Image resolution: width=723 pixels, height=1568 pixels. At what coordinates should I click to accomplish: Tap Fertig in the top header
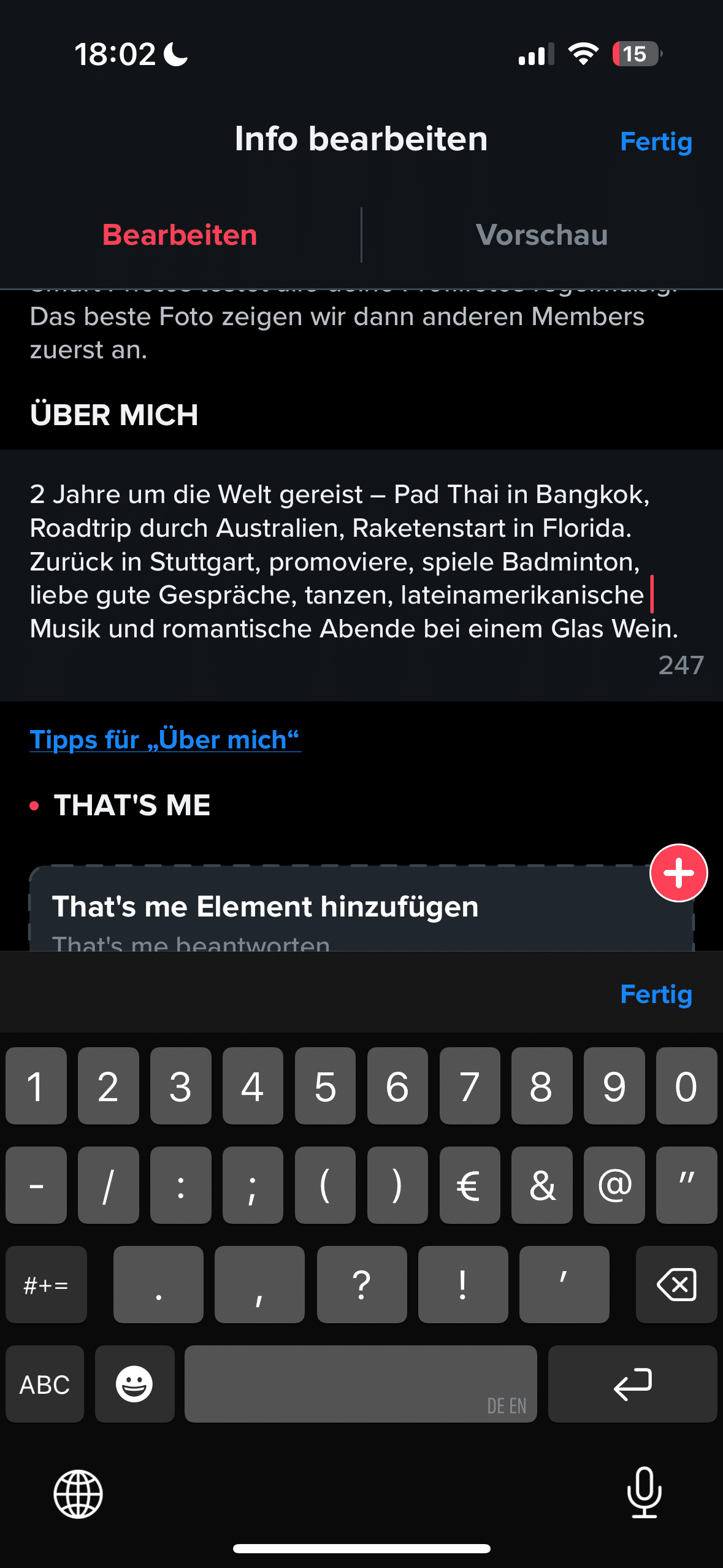[x=656, y=142]
